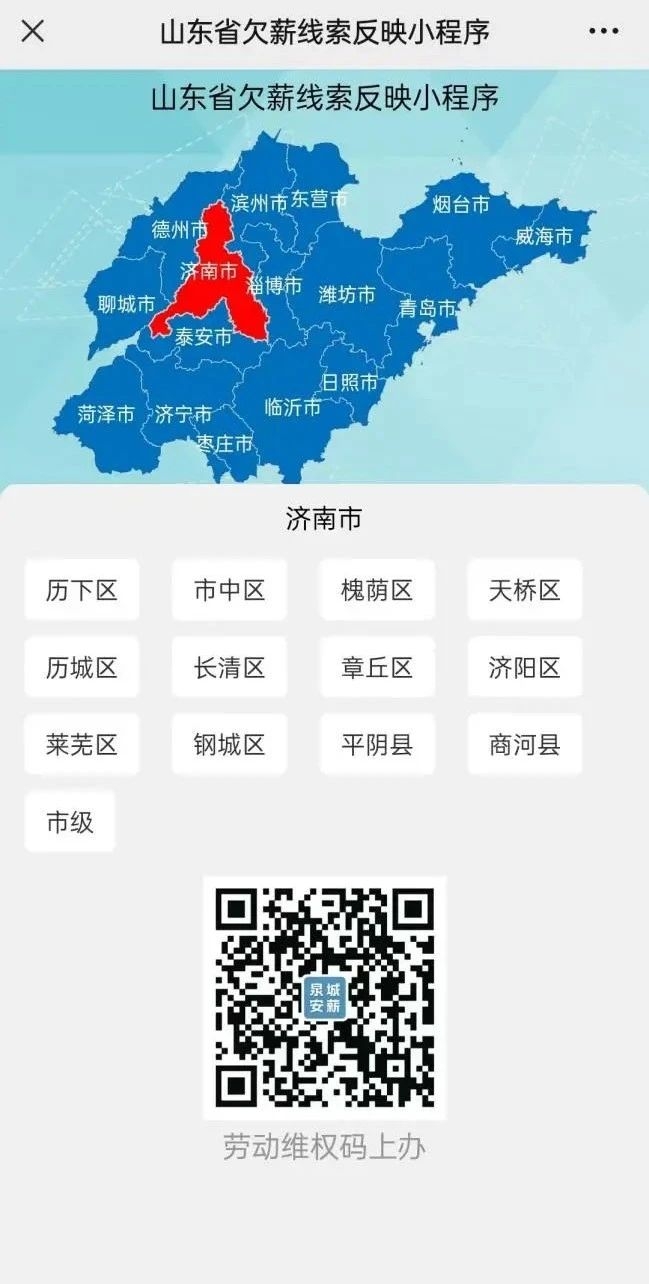Open 长清区 district
649x1284 pixels.
[229, 667]
